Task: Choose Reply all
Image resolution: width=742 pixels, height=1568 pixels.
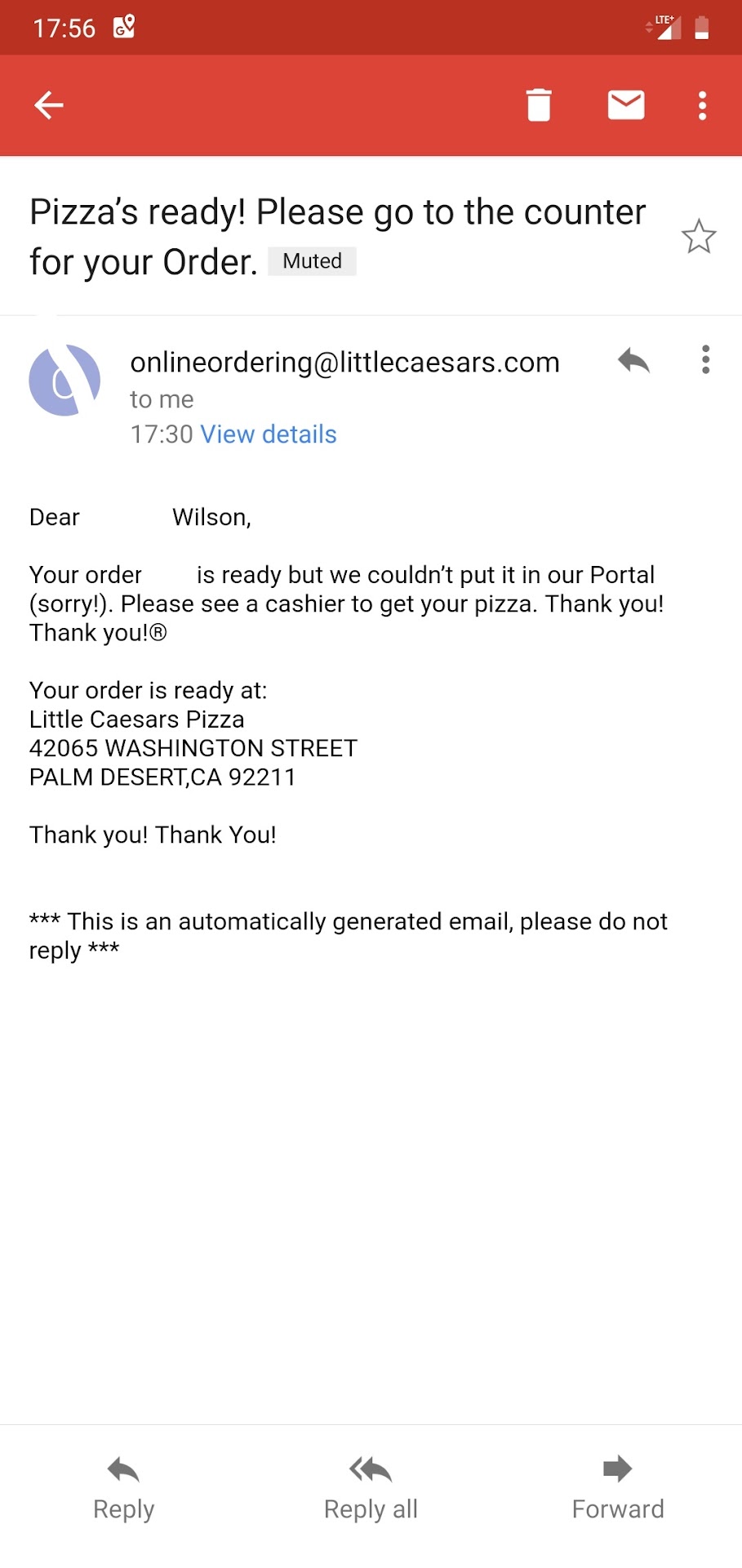Action: click(371, 1488)
